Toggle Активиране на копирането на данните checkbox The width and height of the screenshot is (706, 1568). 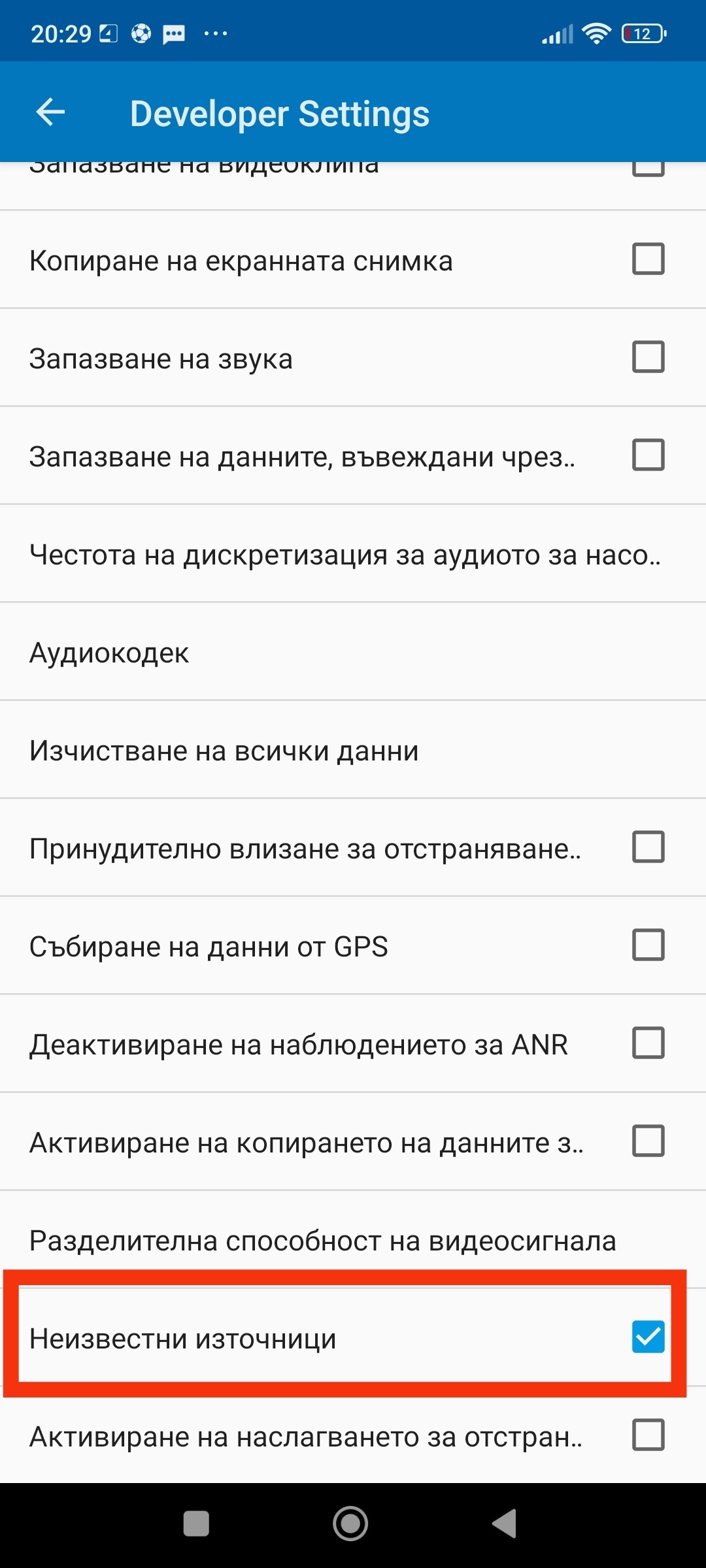point(648,1141)
